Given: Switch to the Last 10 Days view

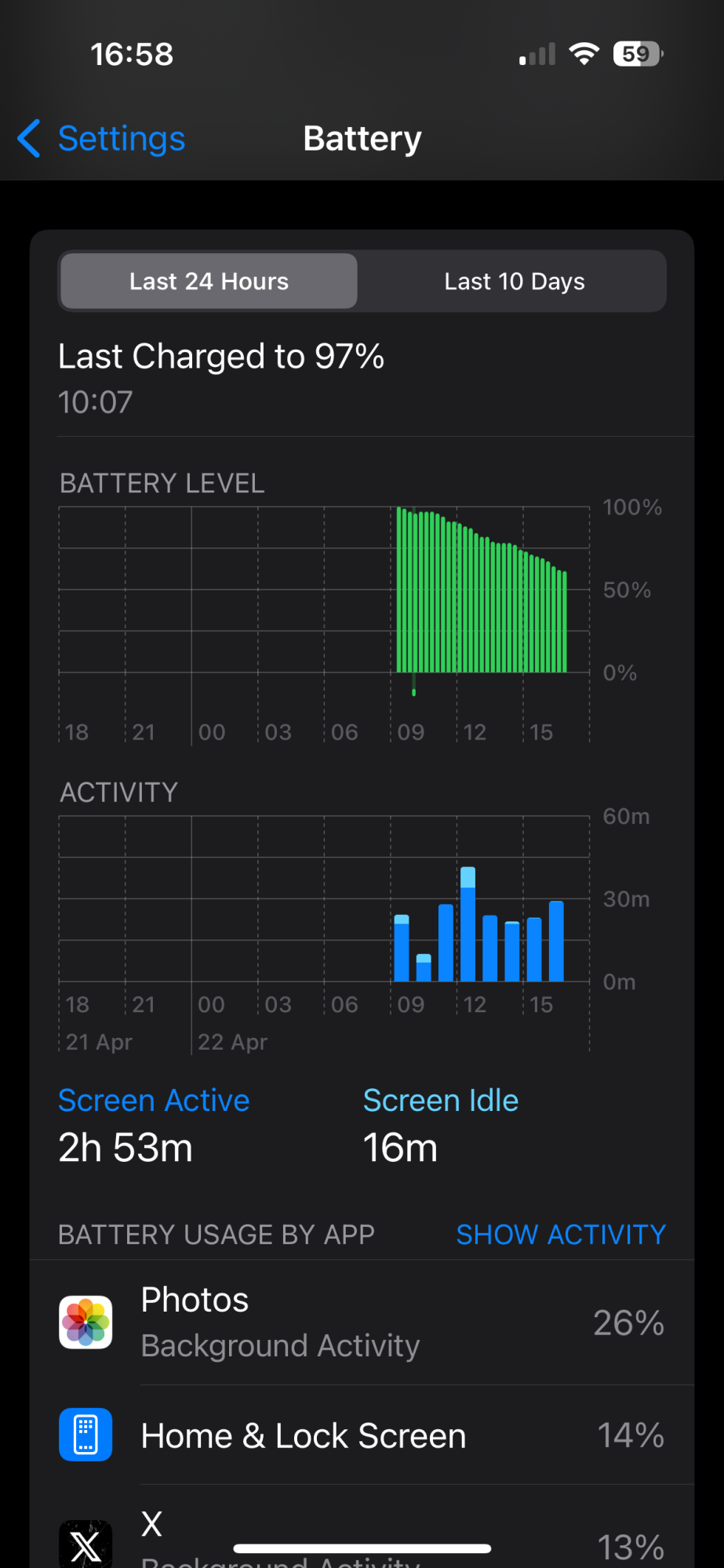Looking at the screenshot, I should (514, 281).
